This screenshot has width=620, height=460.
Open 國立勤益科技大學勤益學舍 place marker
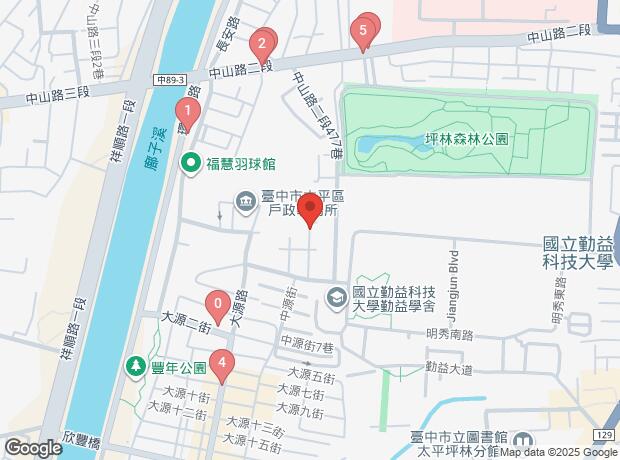[x=337, y=298]
